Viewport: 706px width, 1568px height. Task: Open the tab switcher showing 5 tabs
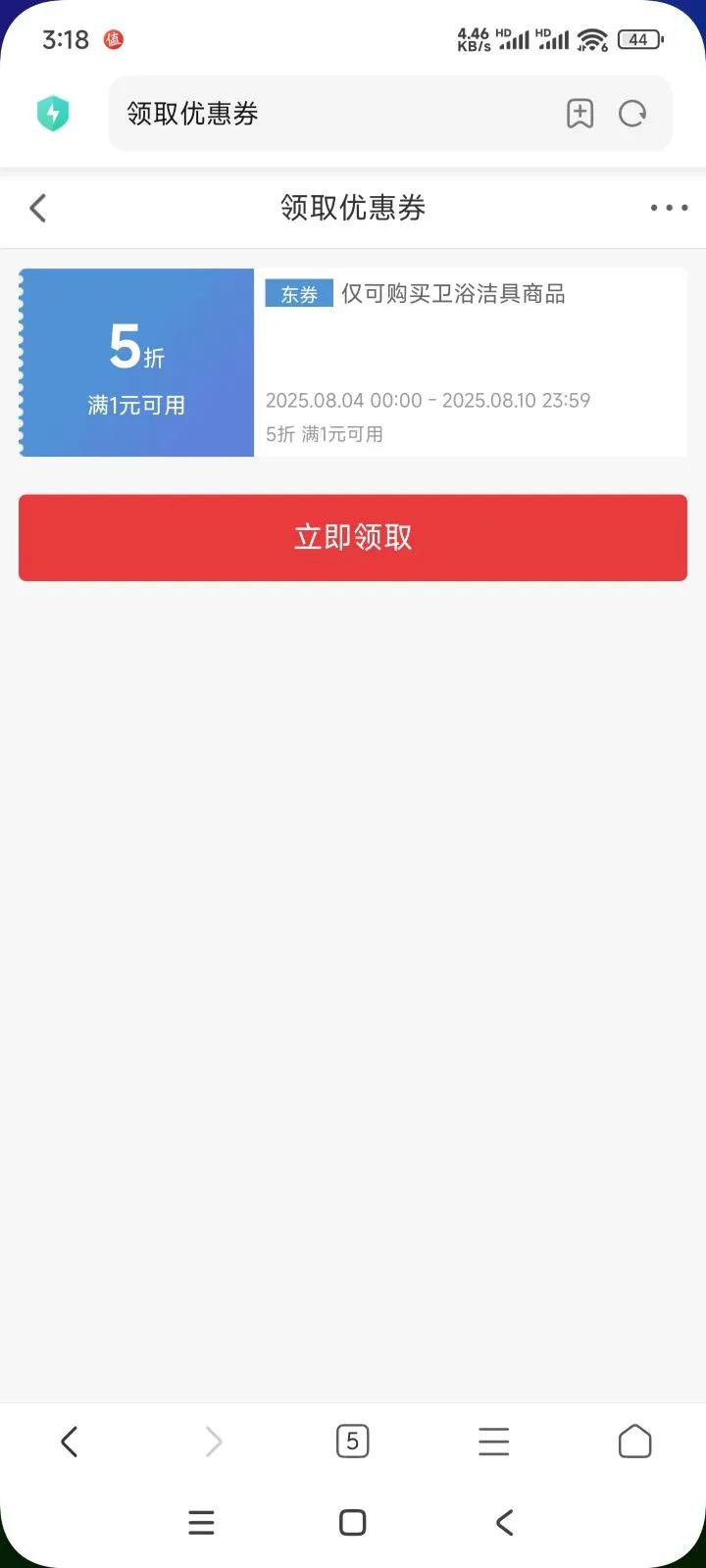click(x=352, y=1442)
